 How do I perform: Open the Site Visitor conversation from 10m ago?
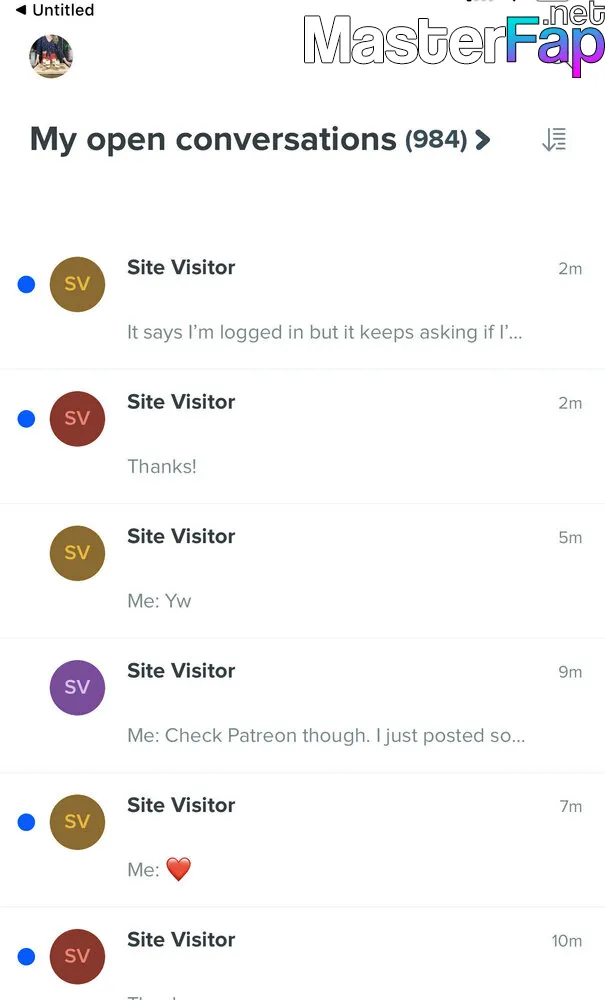coord(302,954)
